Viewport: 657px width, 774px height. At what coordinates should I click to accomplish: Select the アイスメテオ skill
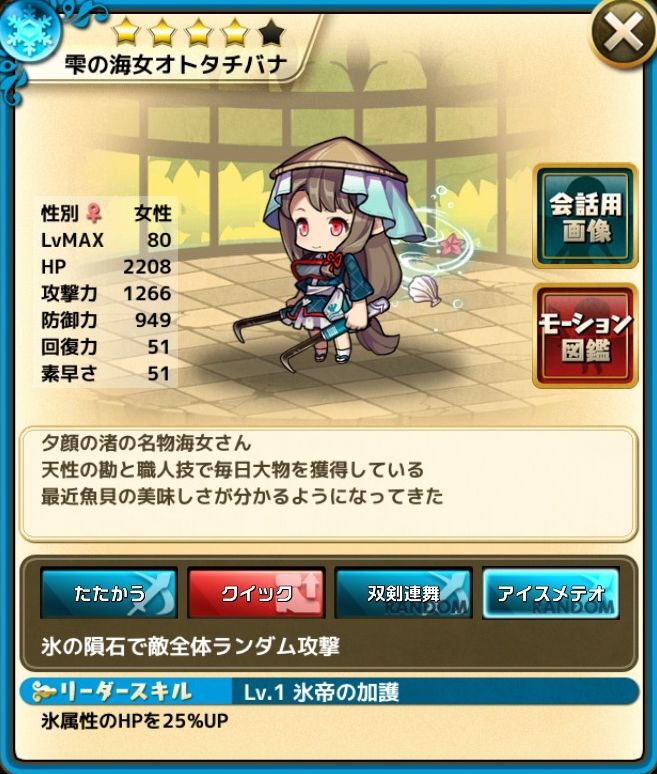click(x=550, y=594)
